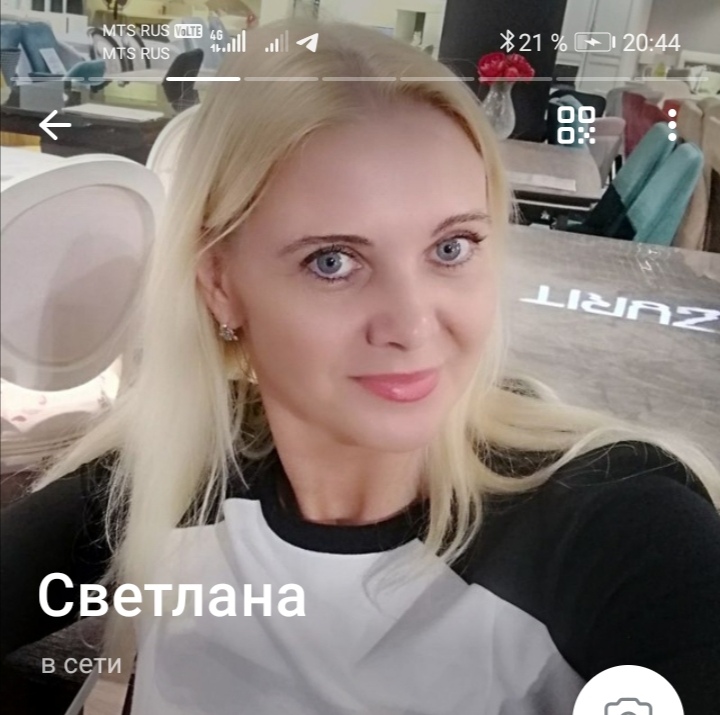This screenshot has width=720, height=715.
Task: Open the three-dot overflow menu
Action: 672,125
